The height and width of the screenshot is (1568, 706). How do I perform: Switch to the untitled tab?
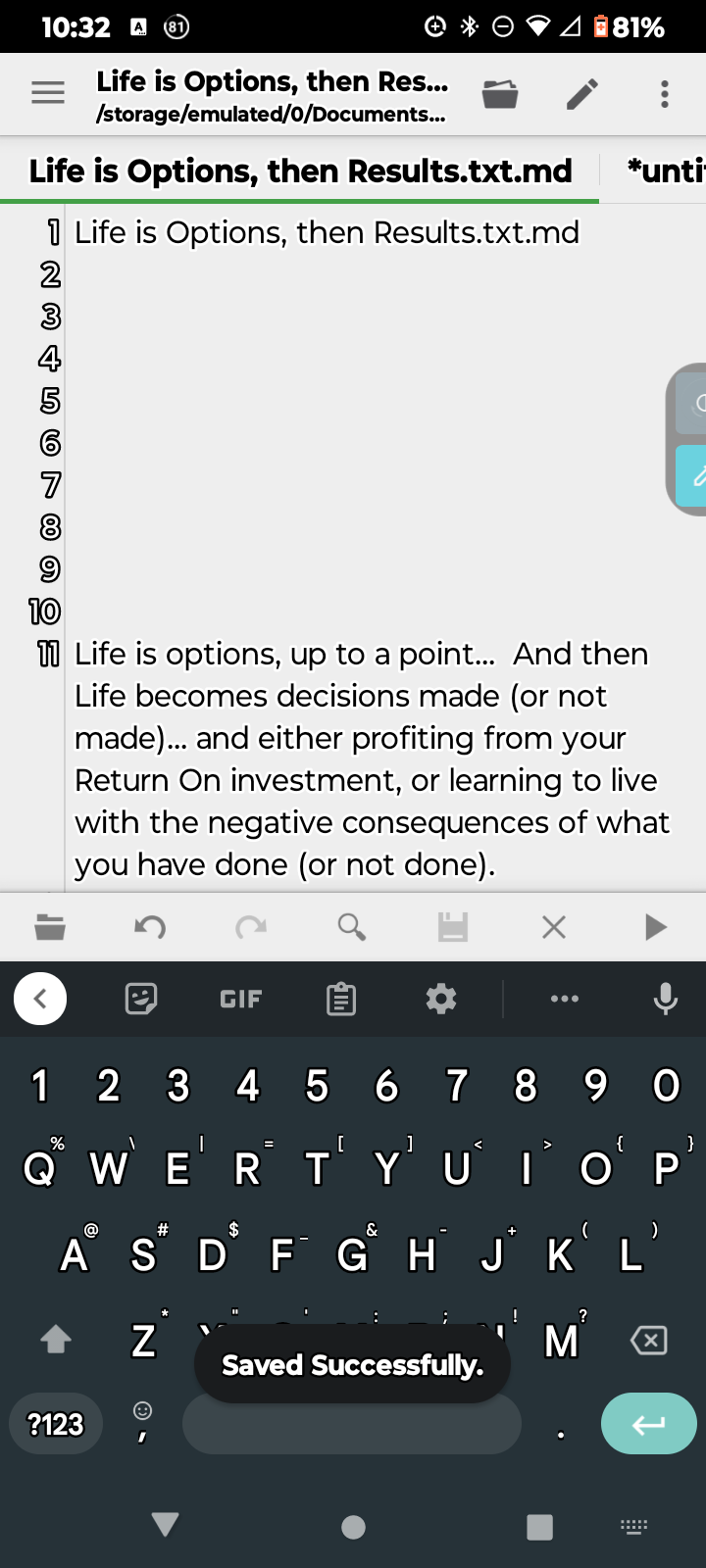pos(667,171)
